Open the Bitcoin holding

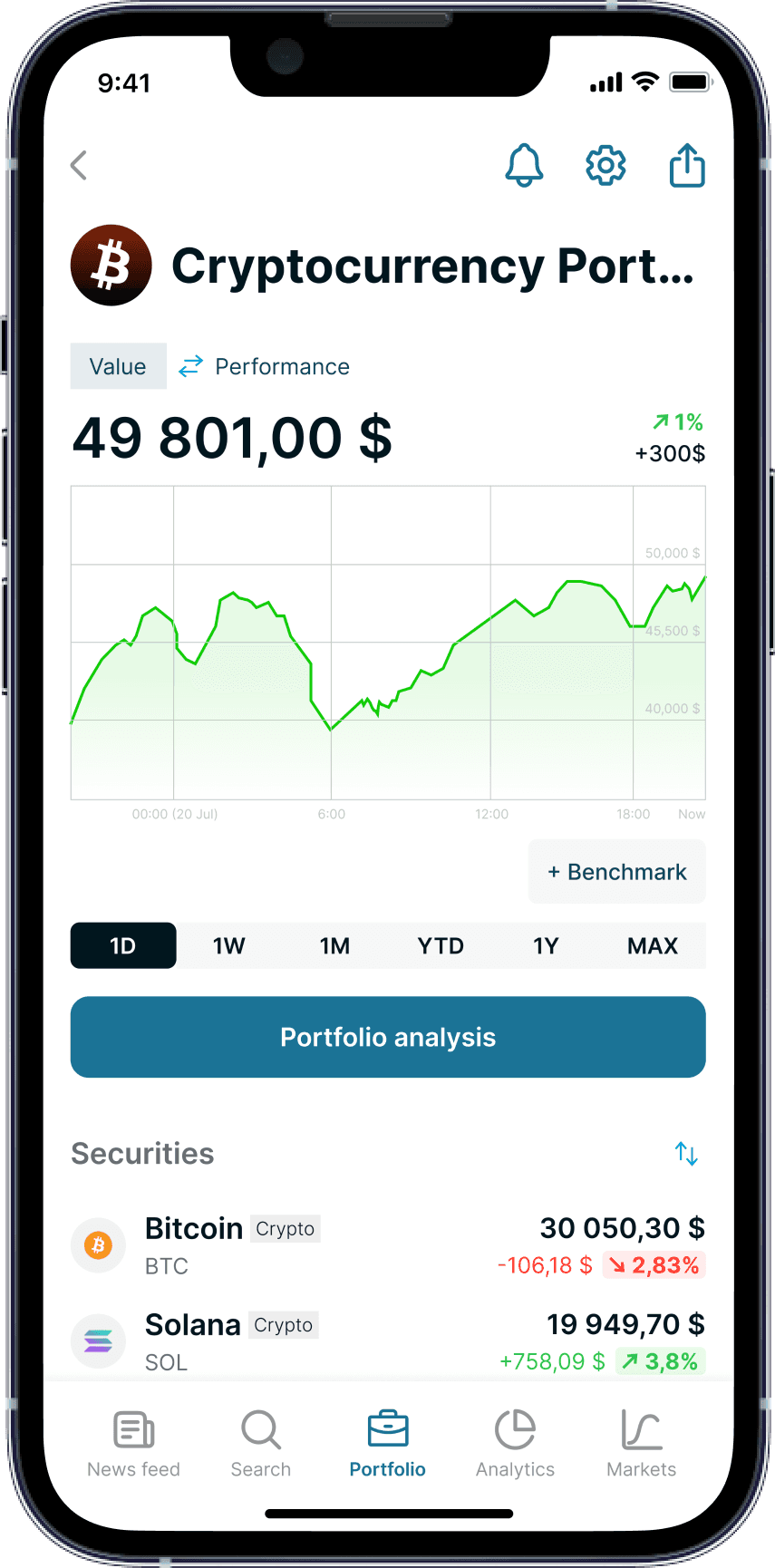point(388,1245)
